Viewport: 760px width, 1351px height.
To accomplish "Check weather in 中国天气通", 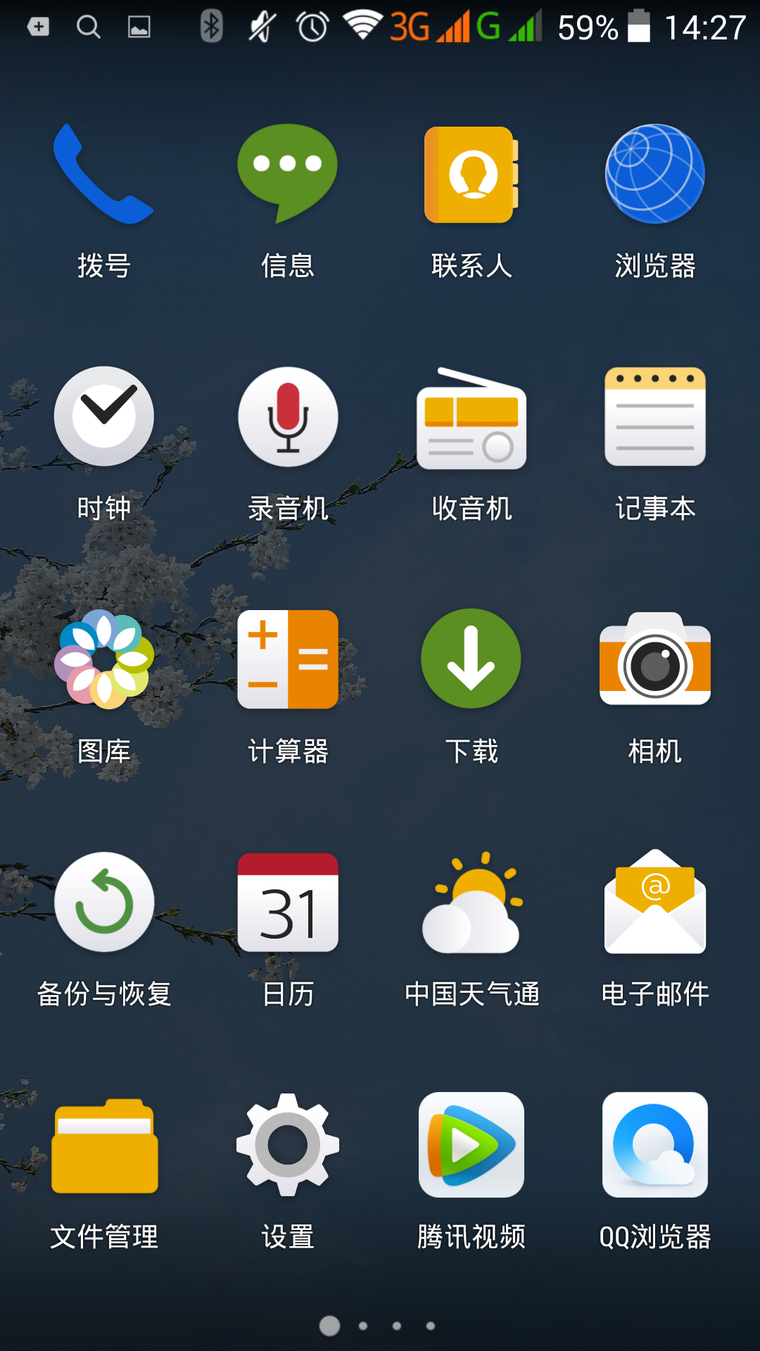I will [471, 902].
